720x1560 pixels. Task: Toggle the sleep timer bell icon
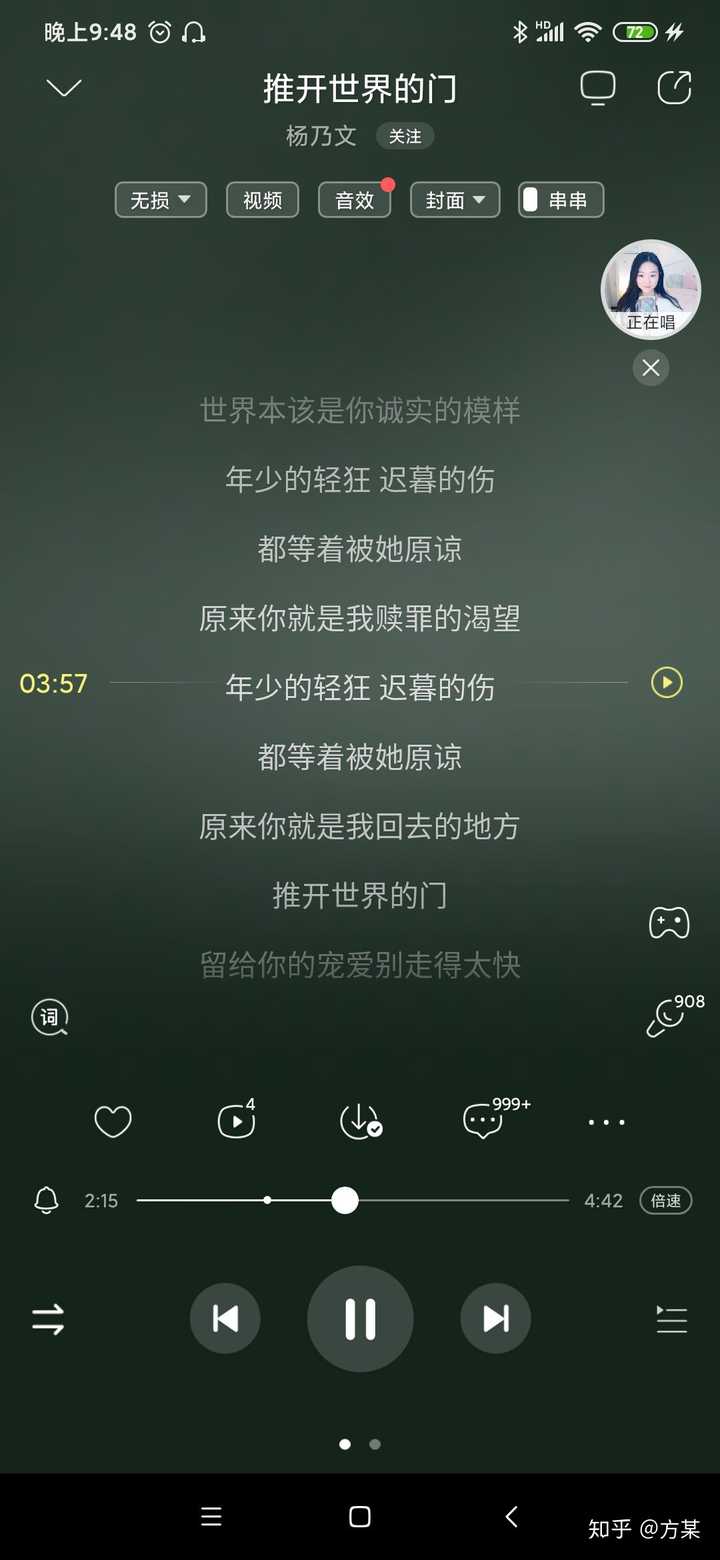point(45,1200)
